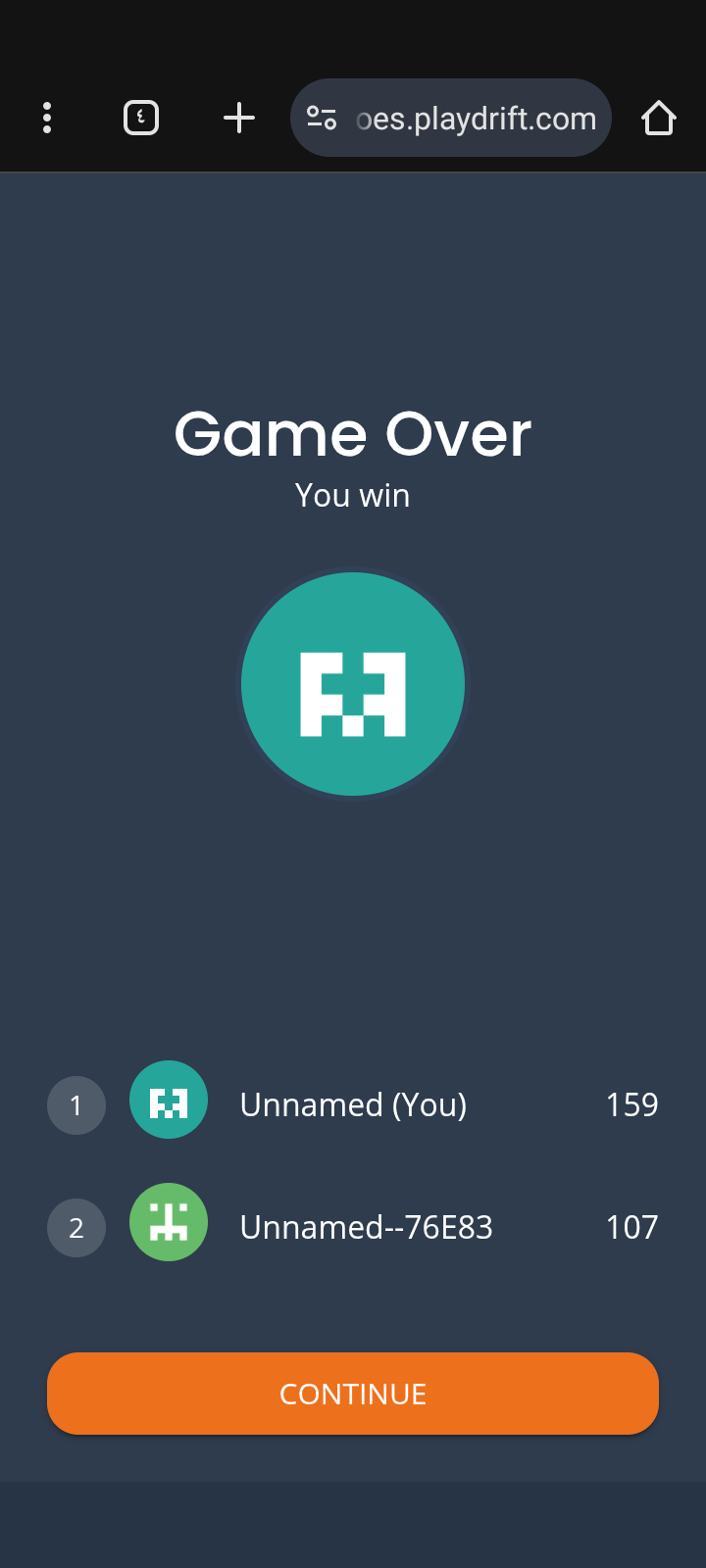Open a new browser tab
This screenshot has width=706, height=1568.
239,119
